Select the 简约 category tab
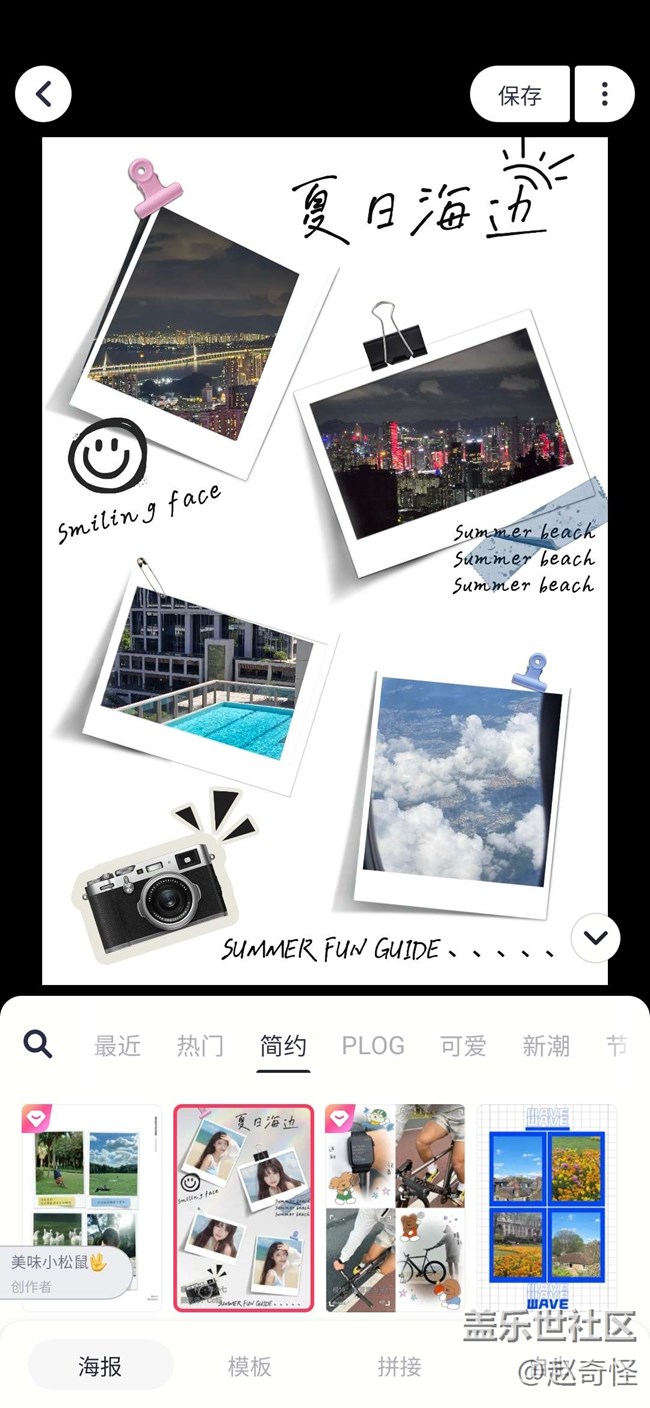Image resolution: width=650 pixels, height=1408 pixels. pos(283,1046)
